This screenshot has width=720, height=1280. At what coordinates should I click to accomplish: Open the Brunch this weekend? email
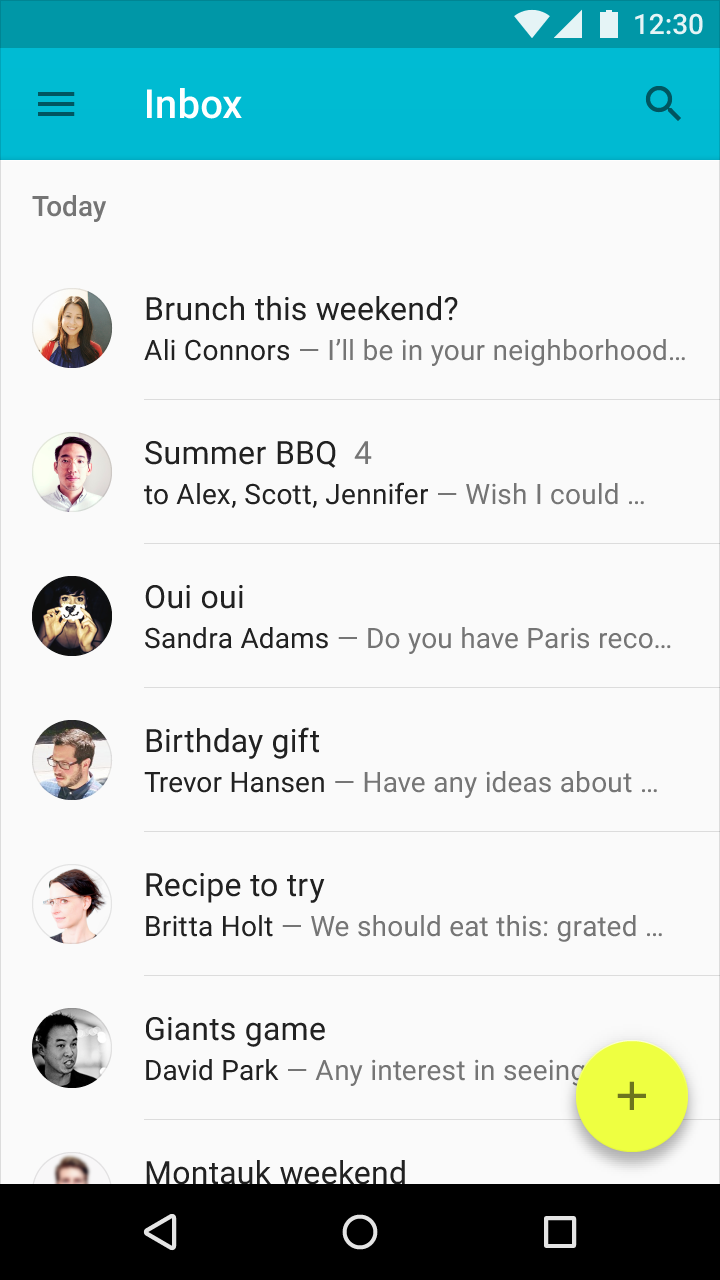pyautogui.click(x=360, y=328)
